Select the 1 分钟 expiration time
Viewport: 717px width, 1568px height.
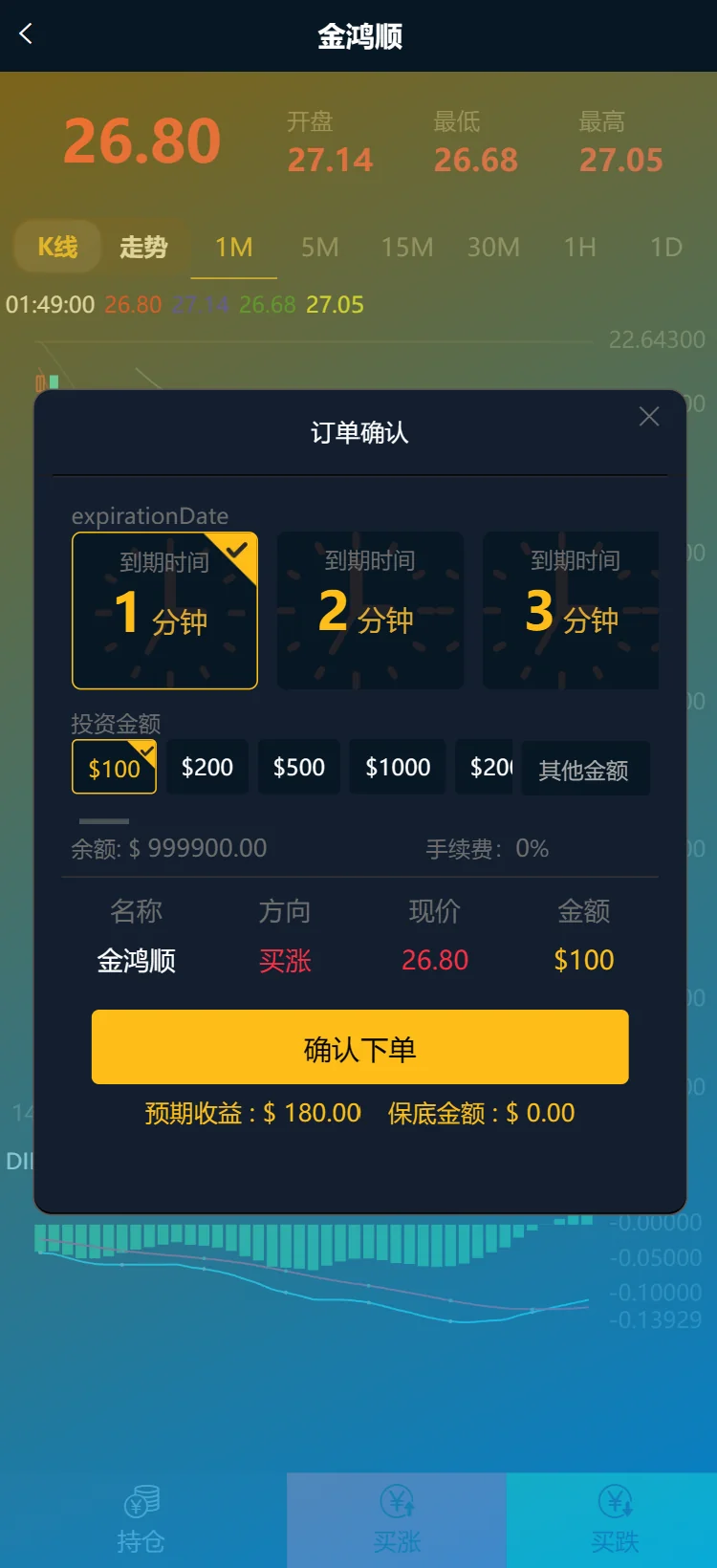pyautogui.click(x=164, y=610)
